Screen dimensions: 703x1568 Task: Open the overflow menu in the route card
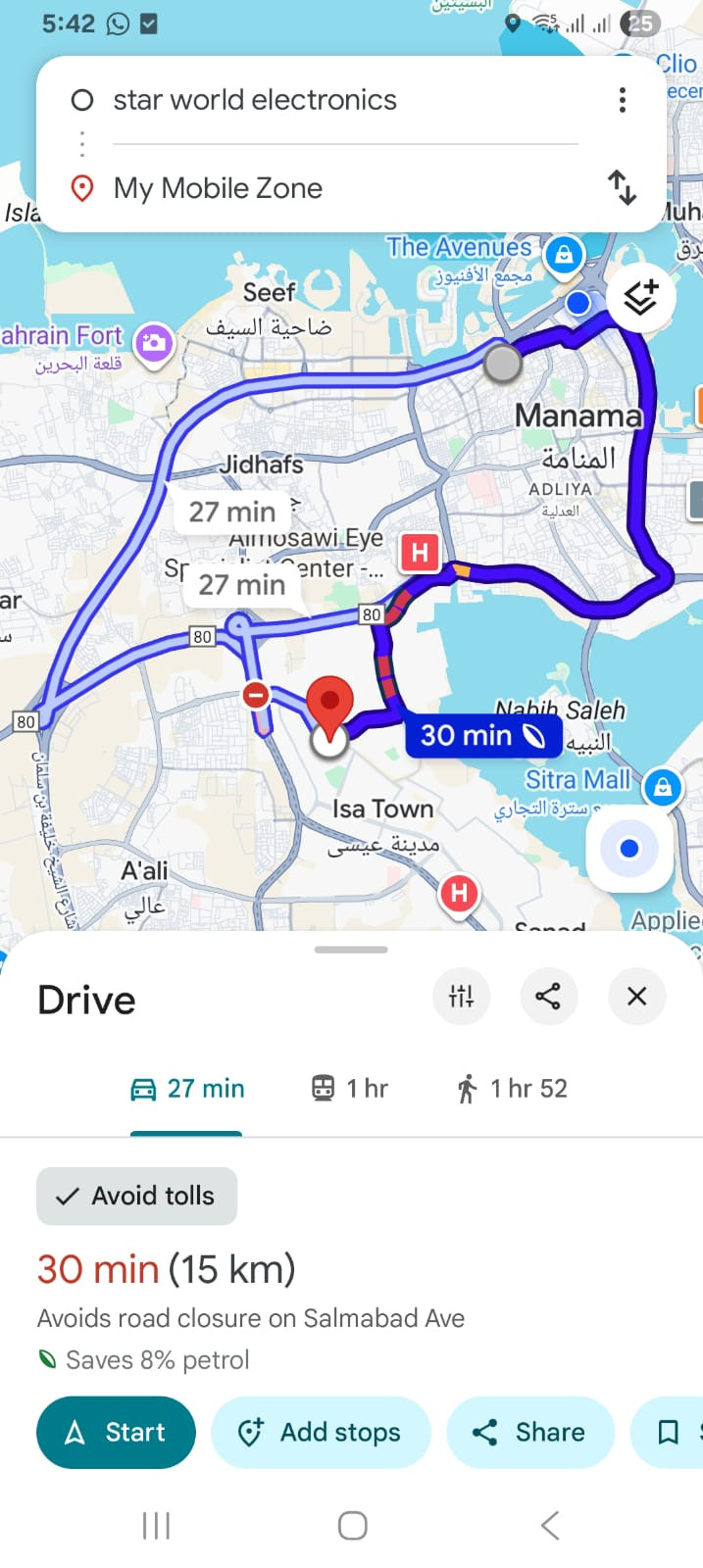[622, 100]
